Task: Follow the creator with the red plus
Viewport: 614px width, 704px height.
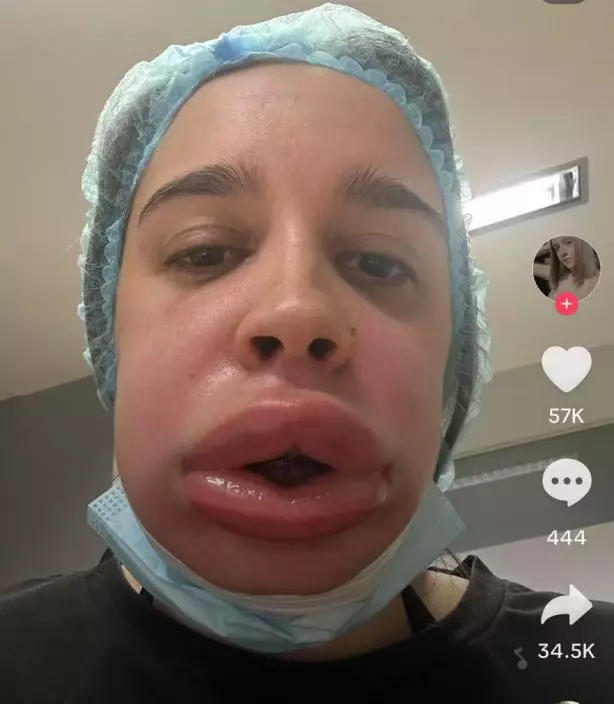Action: [566, 304]
